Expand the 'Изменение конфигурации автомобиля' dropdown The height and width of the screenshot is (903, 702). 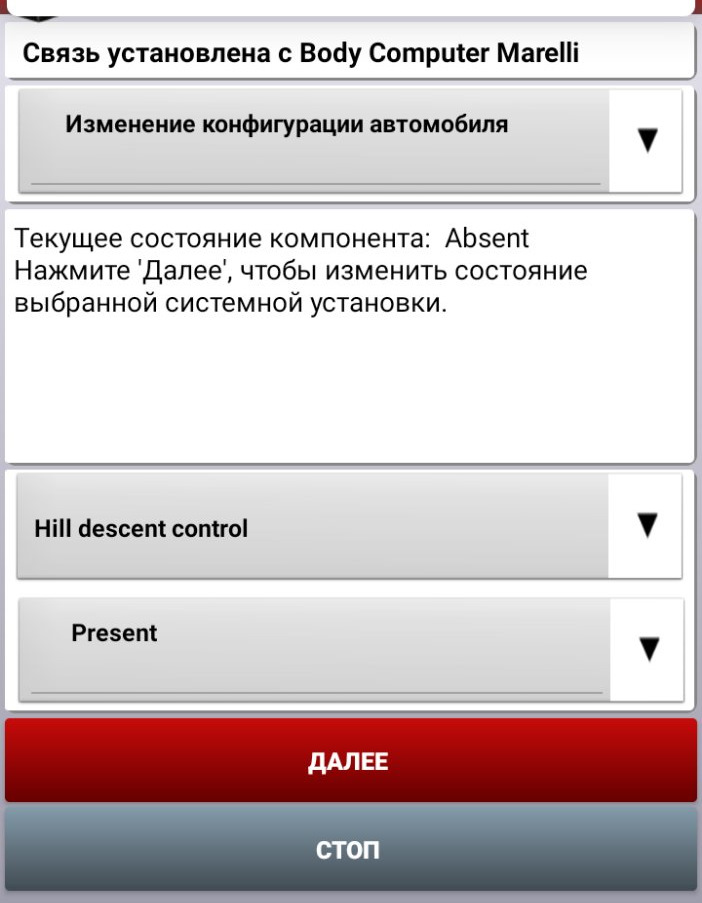pyautogui.click(x=647, y=141)
